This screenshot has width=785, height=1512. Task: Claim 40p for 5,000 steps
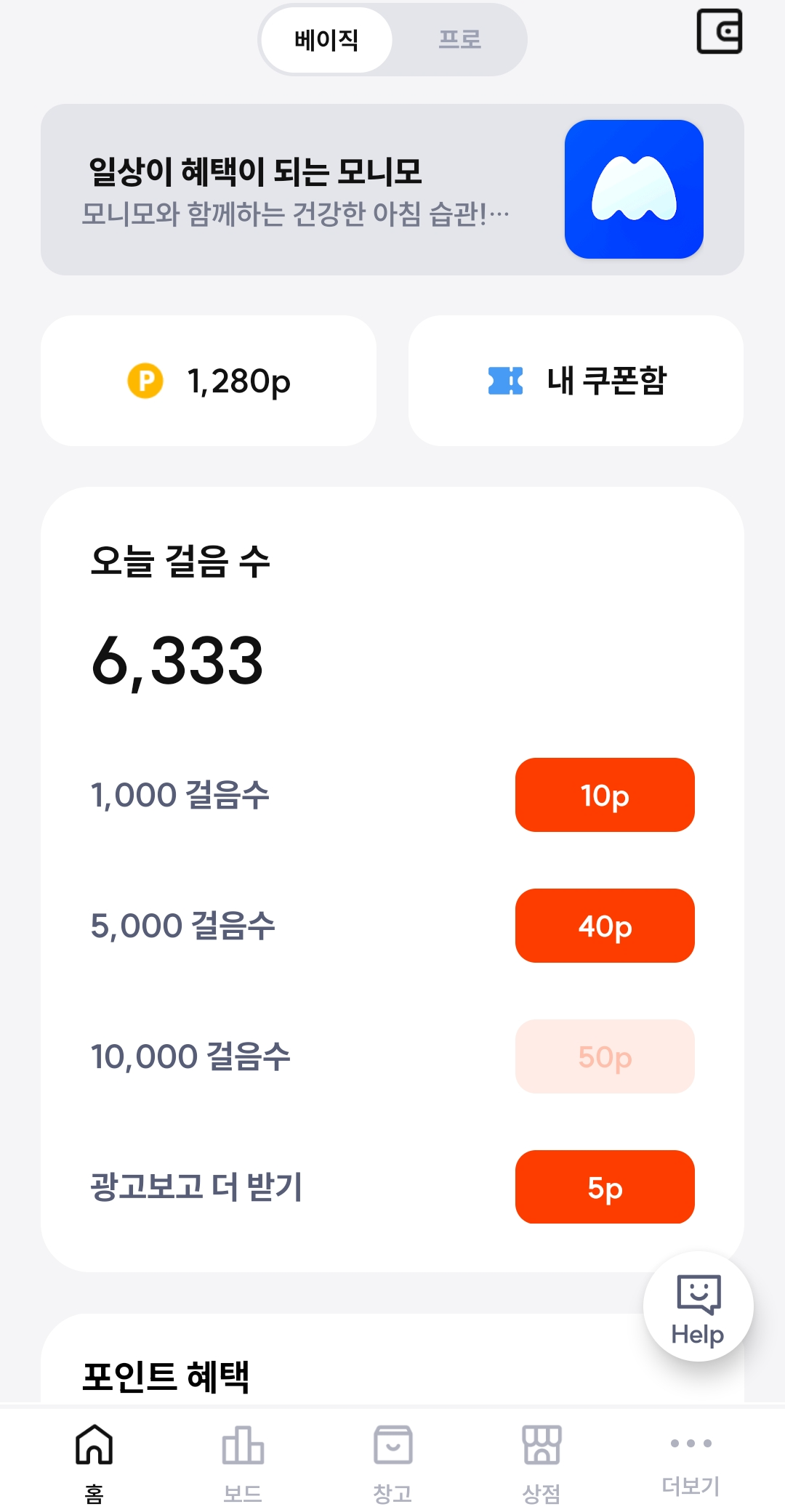(x=605, y=926)
